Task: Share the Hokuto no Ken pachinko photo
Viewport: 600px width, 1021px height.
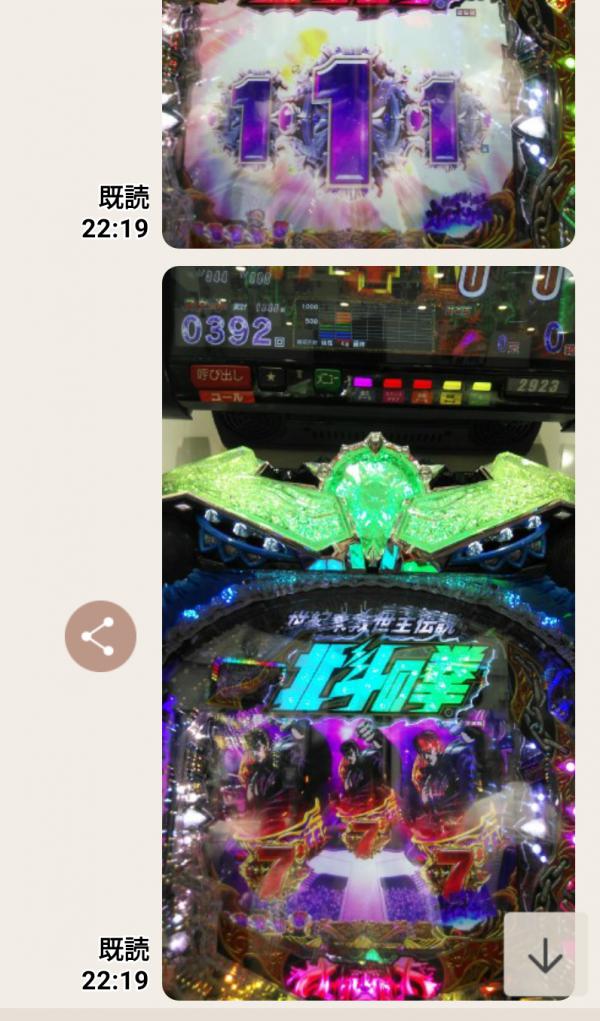Action: [100, 636]
